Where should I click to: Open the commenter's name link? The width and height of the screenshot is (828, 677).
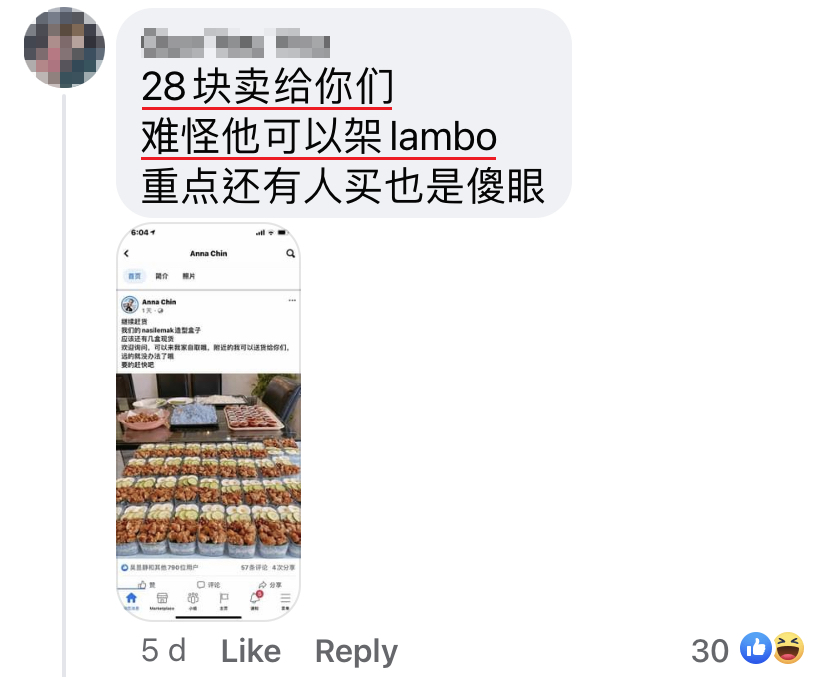click(236, 44)
